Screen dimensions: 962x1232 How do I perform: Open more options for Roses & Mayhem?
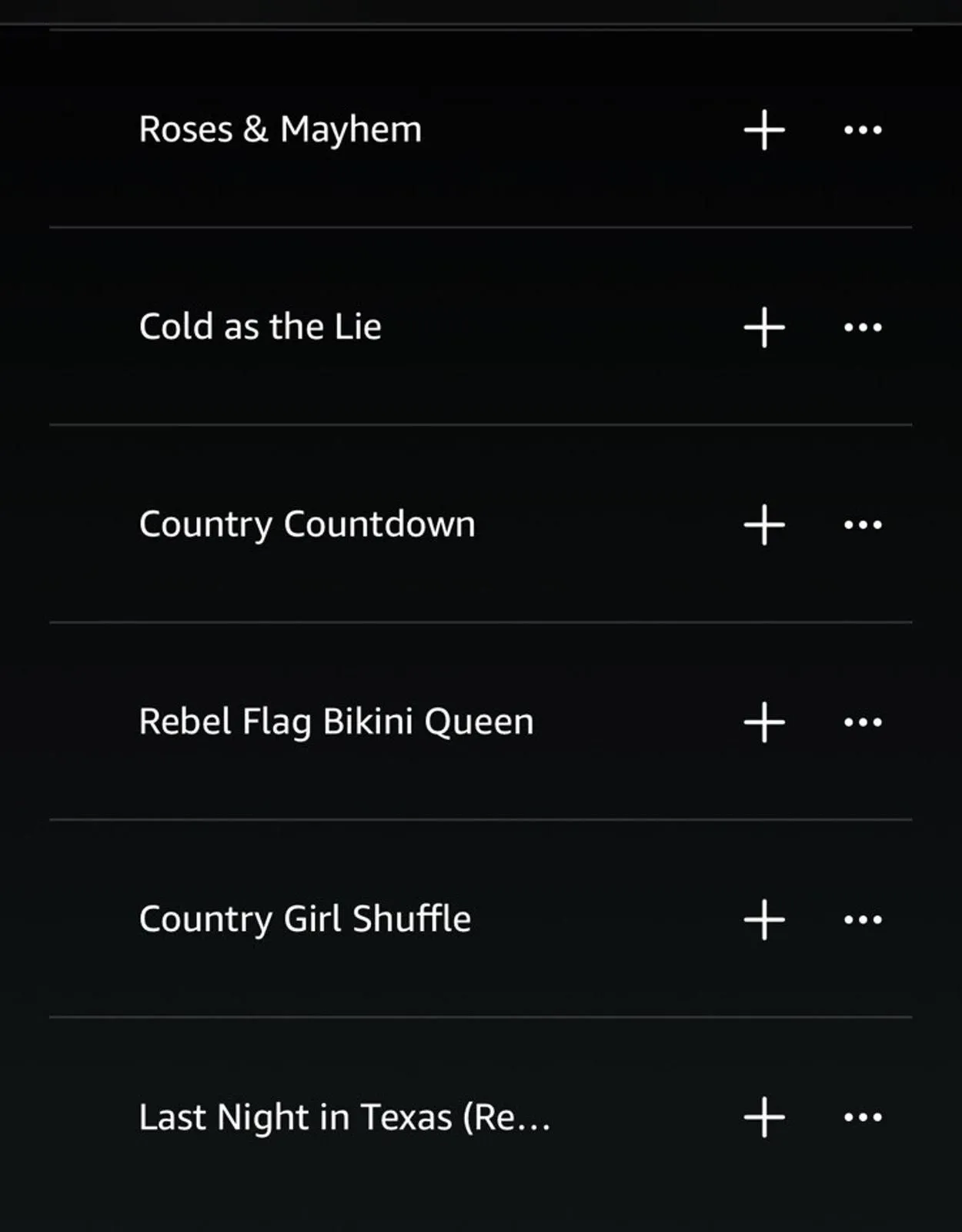tap(863, 129)
